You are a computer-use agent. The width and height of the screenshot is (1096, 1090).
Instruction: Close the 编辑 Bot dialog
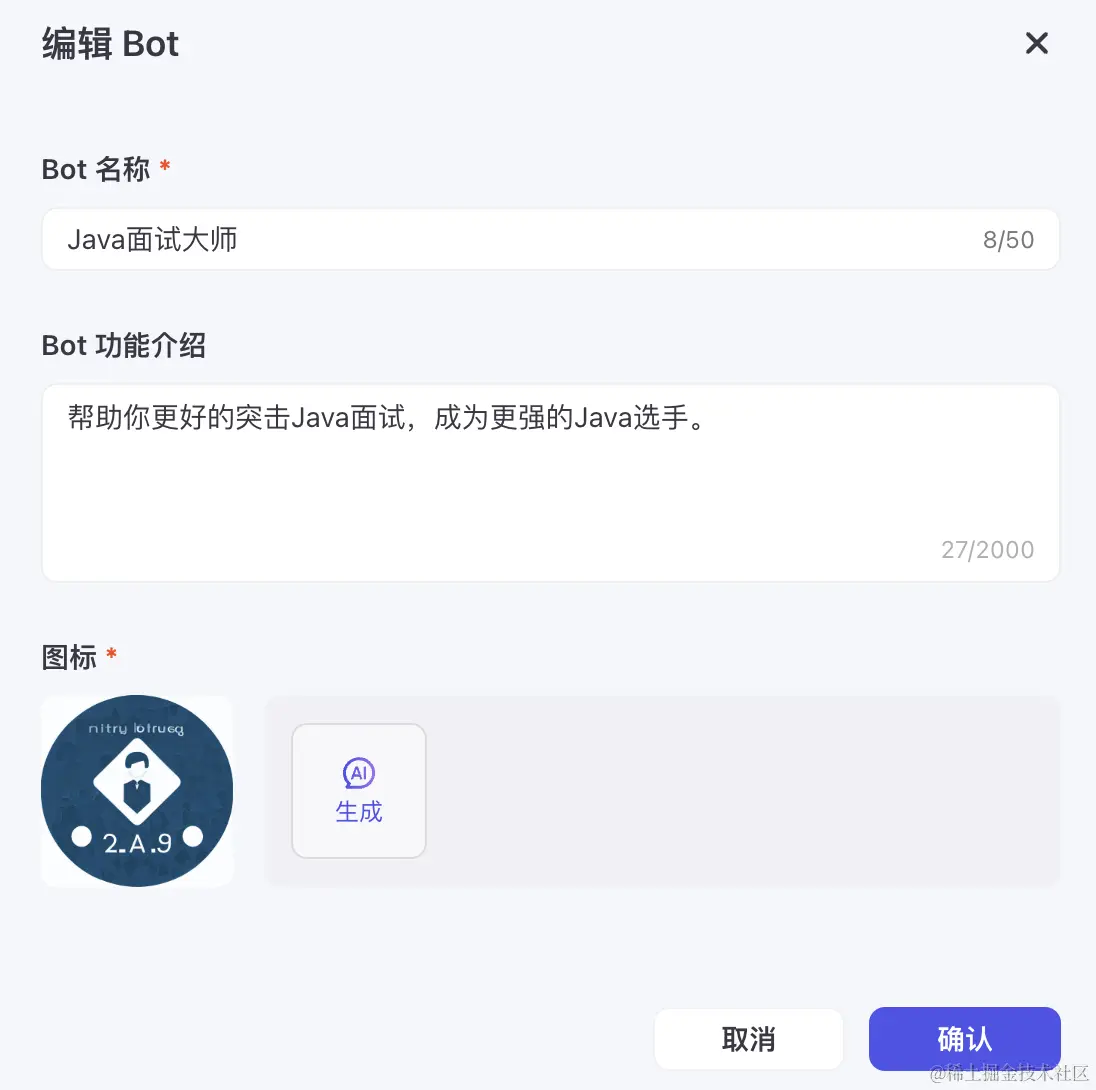pos(1037,43)
